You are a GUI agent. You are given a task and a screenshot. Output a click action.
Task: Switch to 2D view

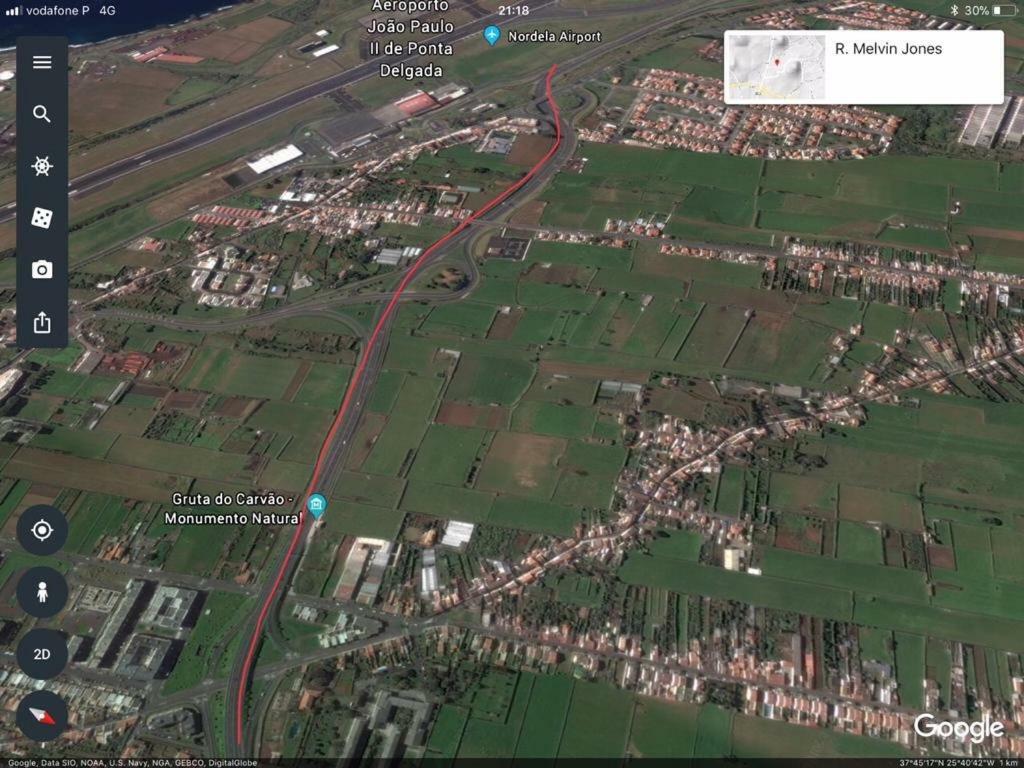coord(42,654)
